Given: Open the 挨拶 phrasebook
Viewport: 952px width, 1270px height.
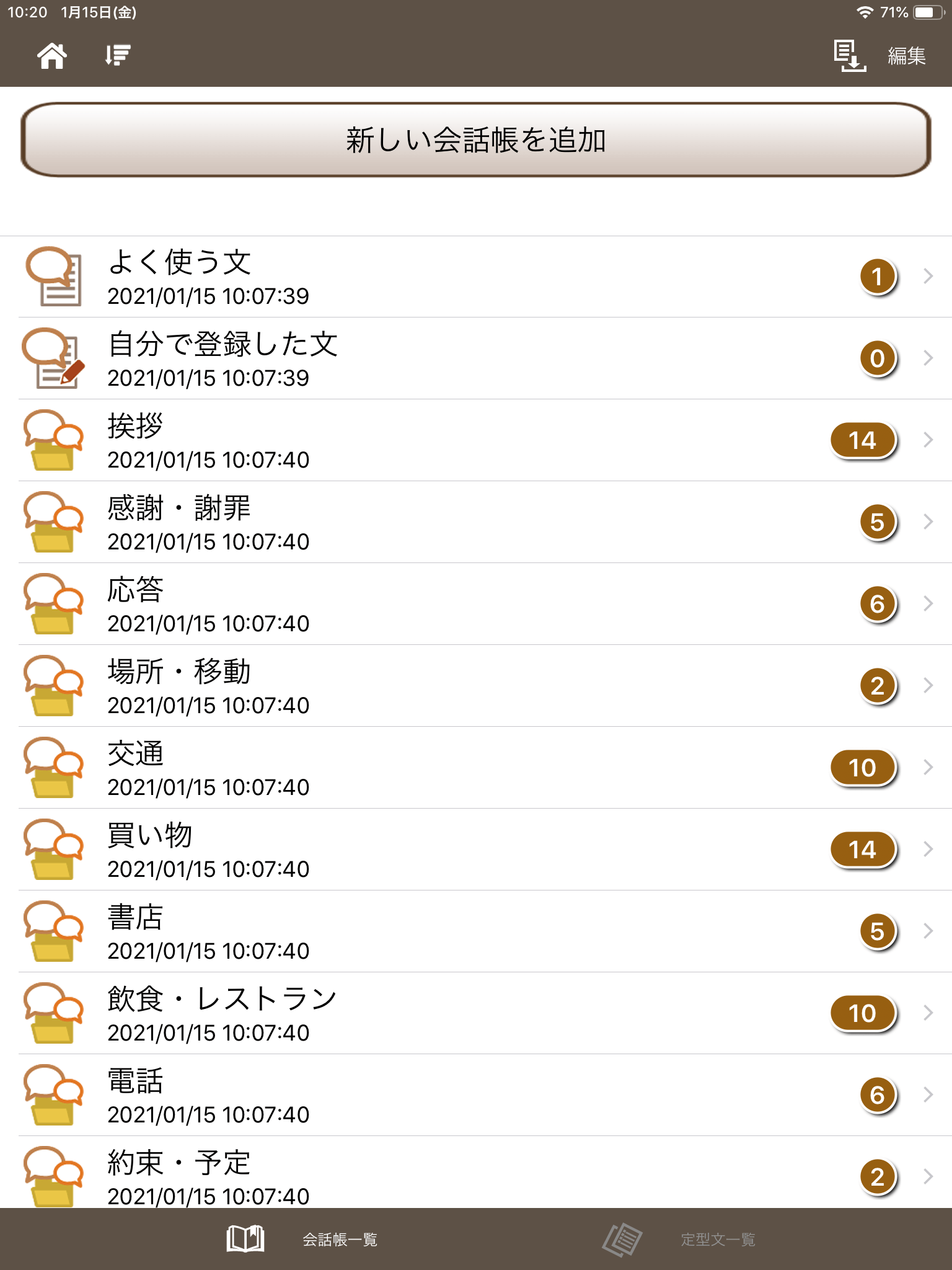Looking at the screenshot, I should pos(476,441).
